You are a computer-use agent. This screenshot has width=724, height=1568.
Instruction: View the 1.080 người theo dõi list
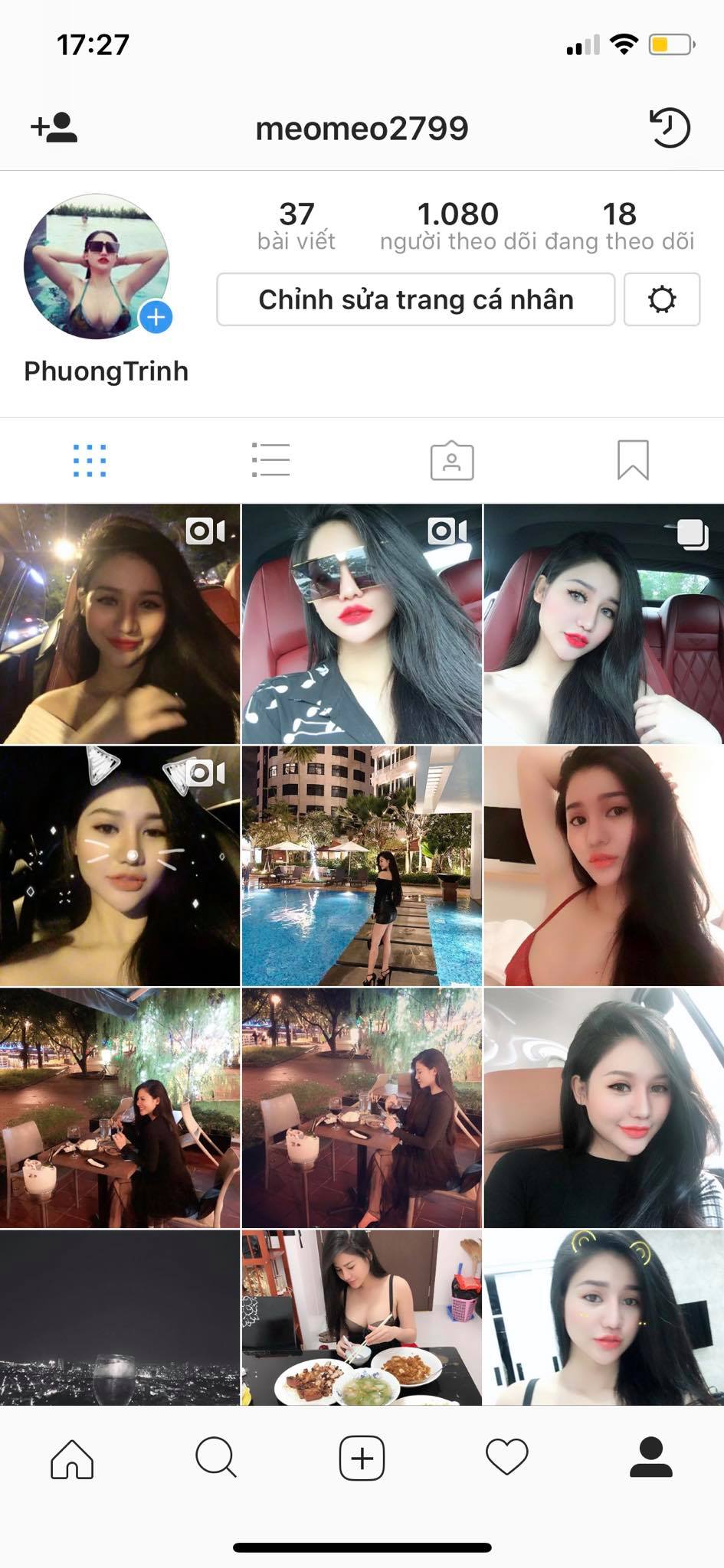click(x=458, y=226)
